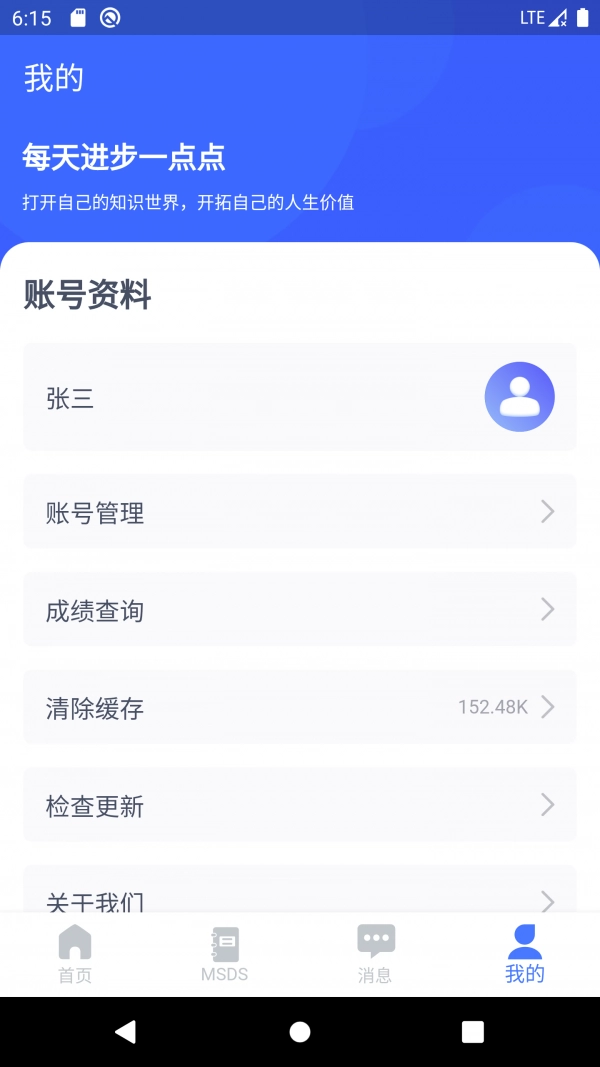
Task: Open the 关于我们 page
Action: click(300, 897)
